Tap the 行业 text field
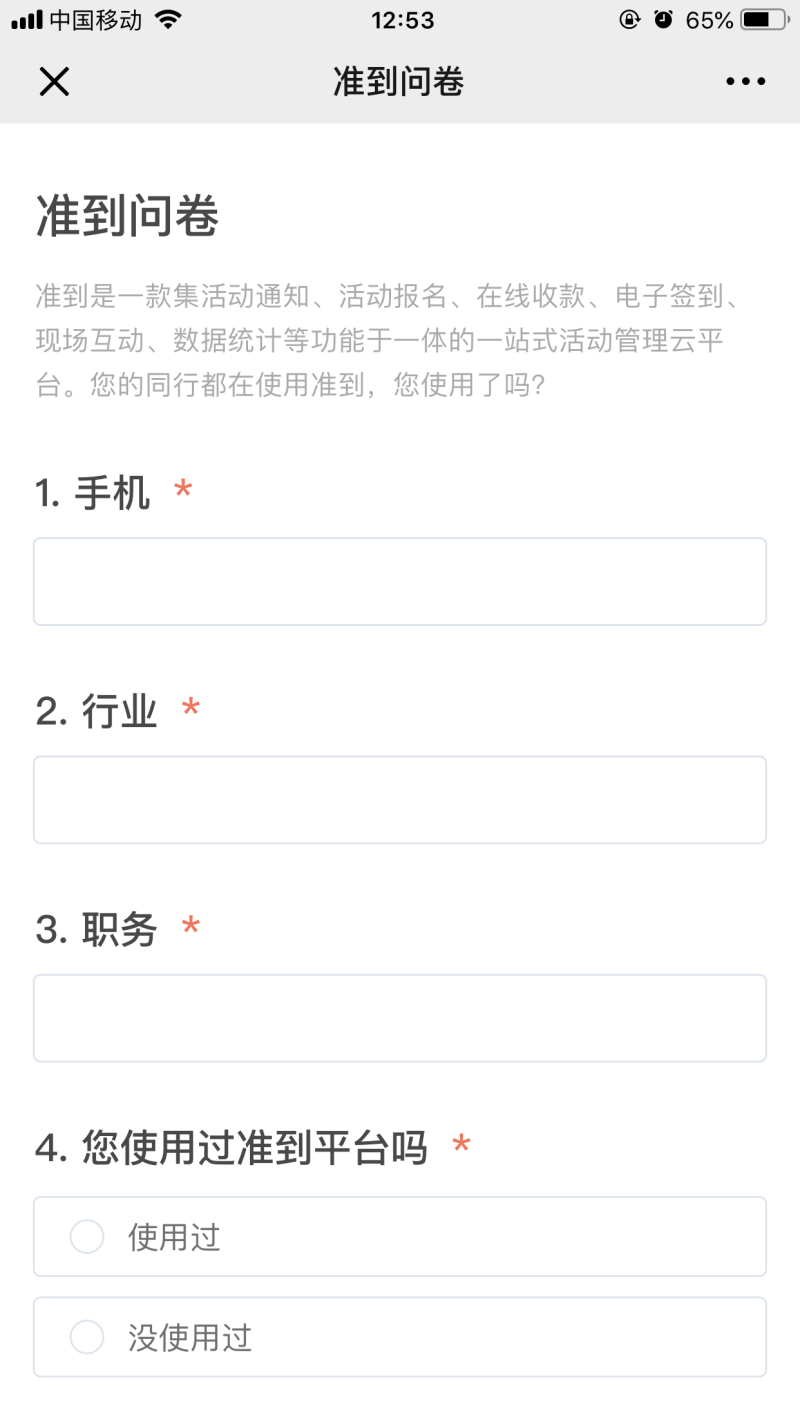This screenshot has width=800, height=1422. (x=400, y=799)
